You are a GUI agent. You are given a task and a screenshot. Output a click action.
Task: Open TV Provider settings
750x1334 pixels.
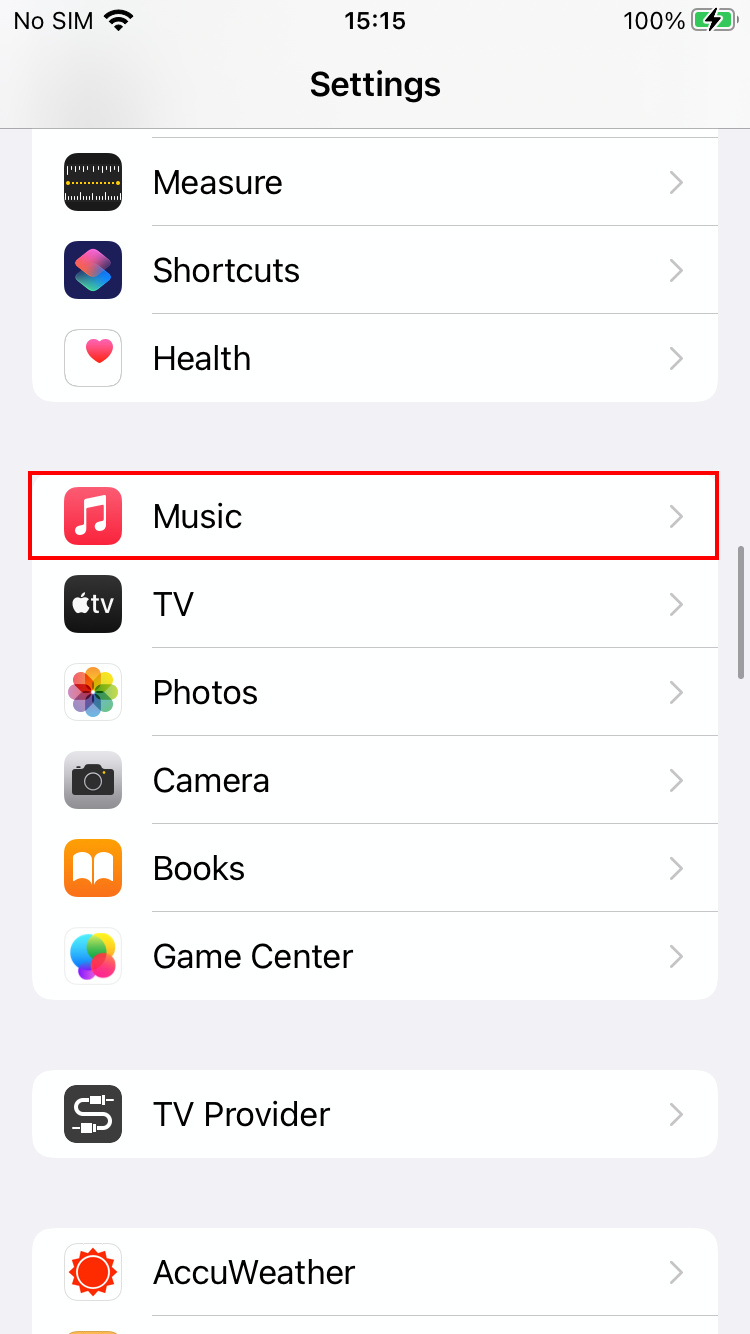click(375, 1114)
